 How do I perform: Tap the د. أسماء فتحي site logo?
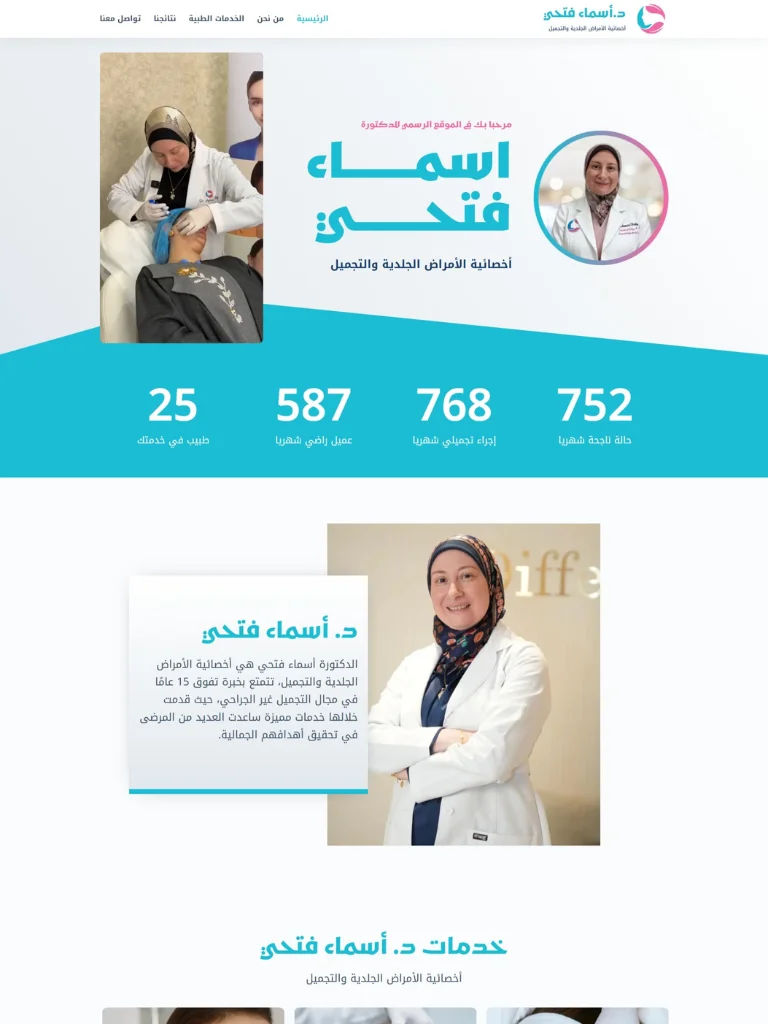[x=604, y=19]
